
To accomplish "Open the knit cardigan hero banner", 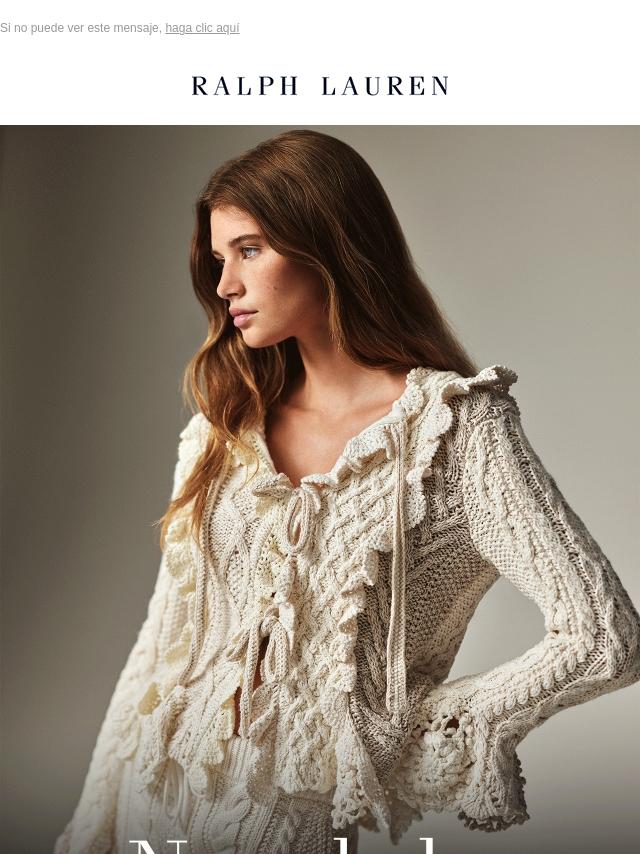I will point(320,490).
